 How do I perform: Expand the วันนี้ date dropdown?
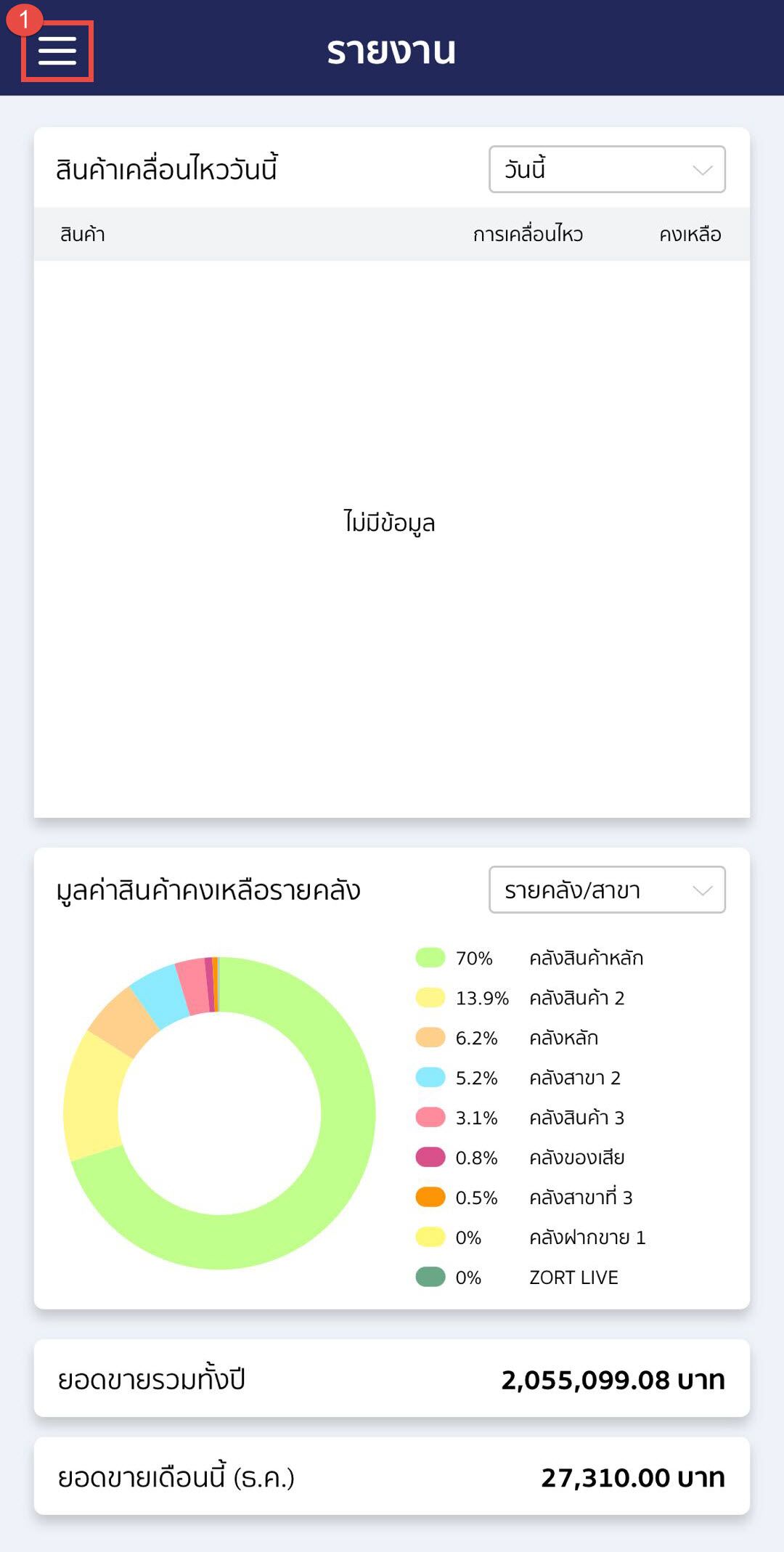point(607,169)
